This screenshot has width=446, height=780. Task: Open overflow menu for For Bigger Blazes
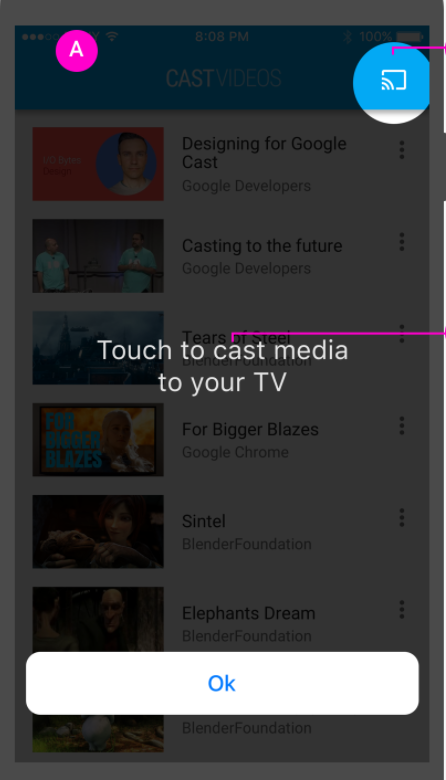tap(402, 426)
